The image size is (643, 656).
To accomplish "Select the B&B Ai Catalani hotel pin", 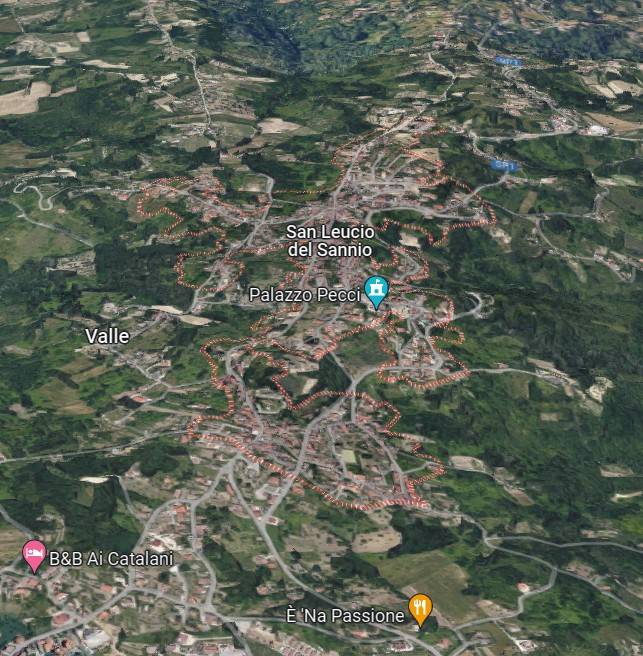I will click(34, 555).
